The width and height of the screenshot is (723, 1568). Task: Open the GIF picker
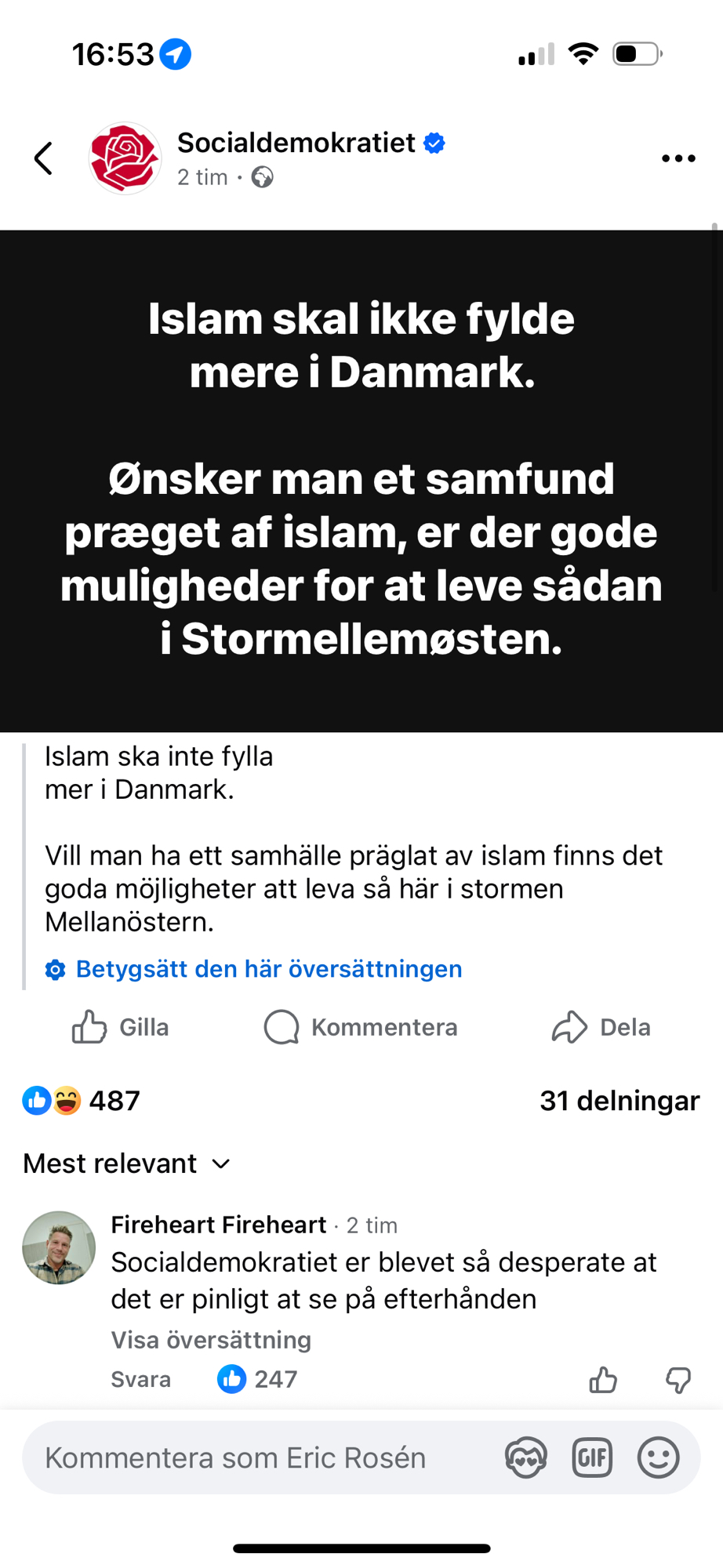tap(592, 1457)
